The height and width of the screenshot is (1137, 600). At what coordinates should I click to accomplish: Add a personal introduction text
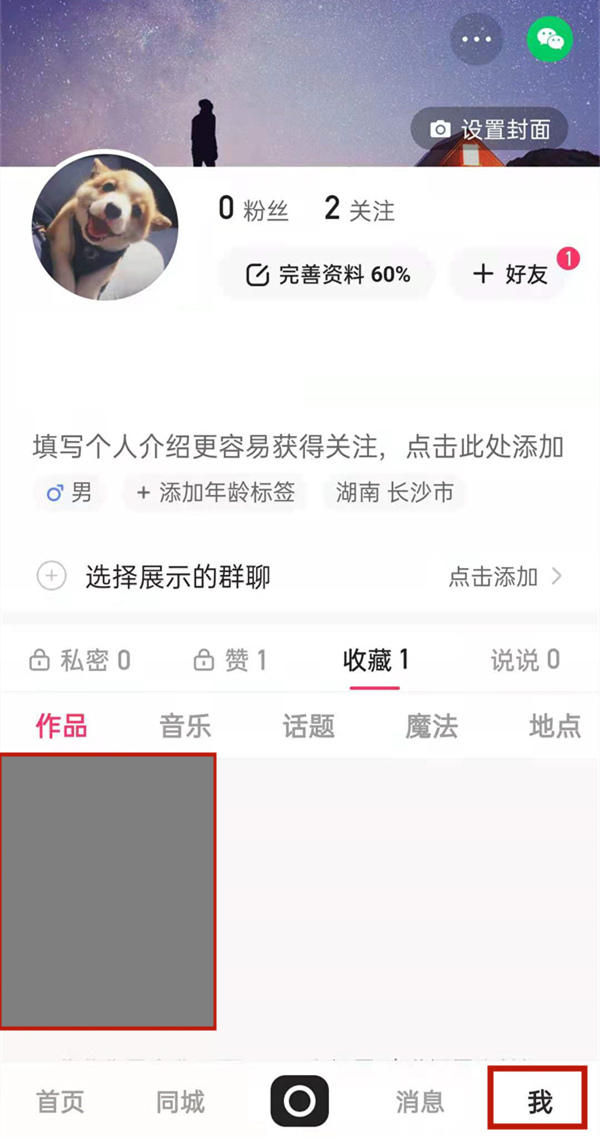pyautogui.click(x=298, y=447)
